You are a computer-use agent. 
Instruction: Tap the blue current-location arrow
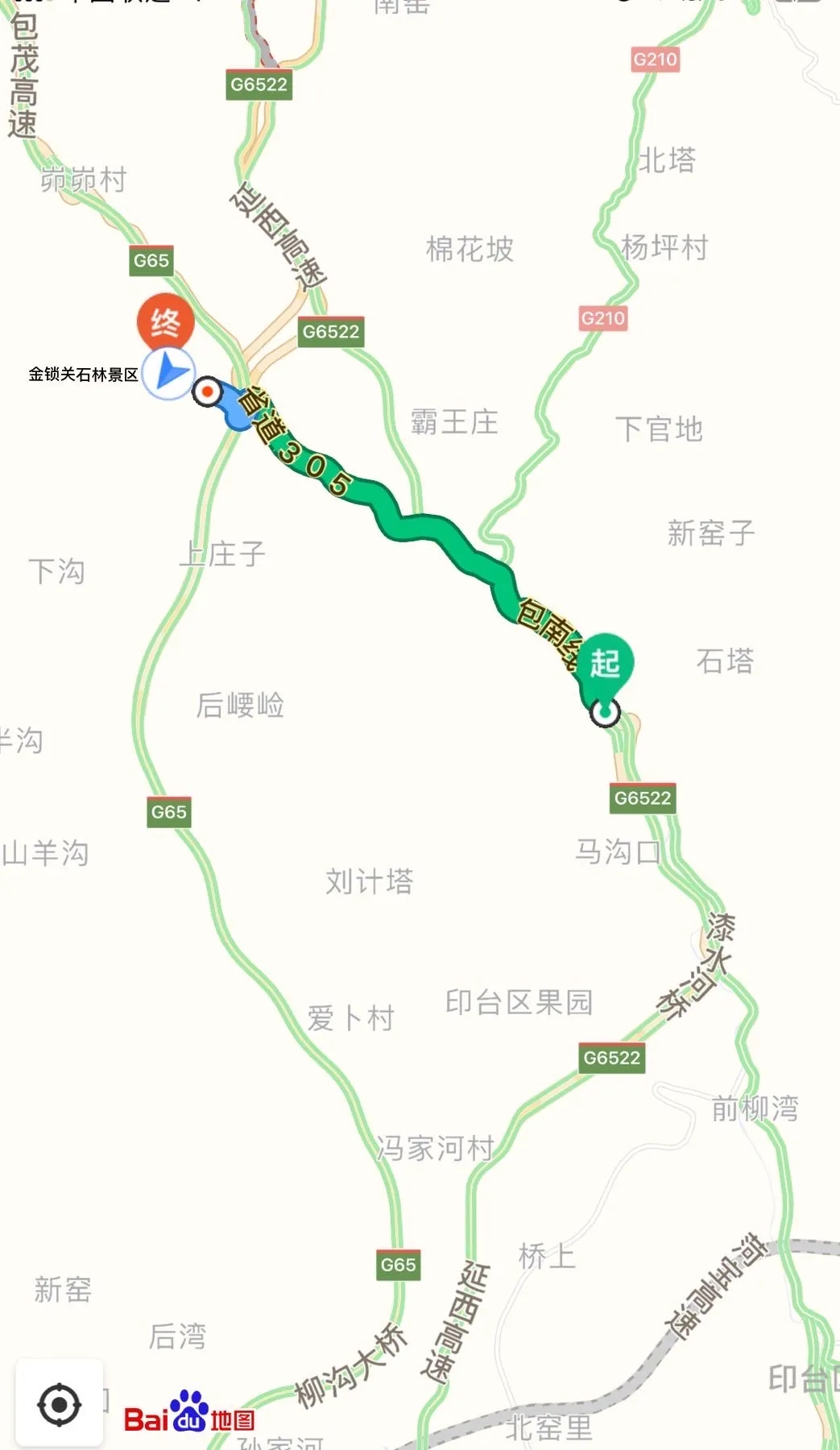coord(169,373)
